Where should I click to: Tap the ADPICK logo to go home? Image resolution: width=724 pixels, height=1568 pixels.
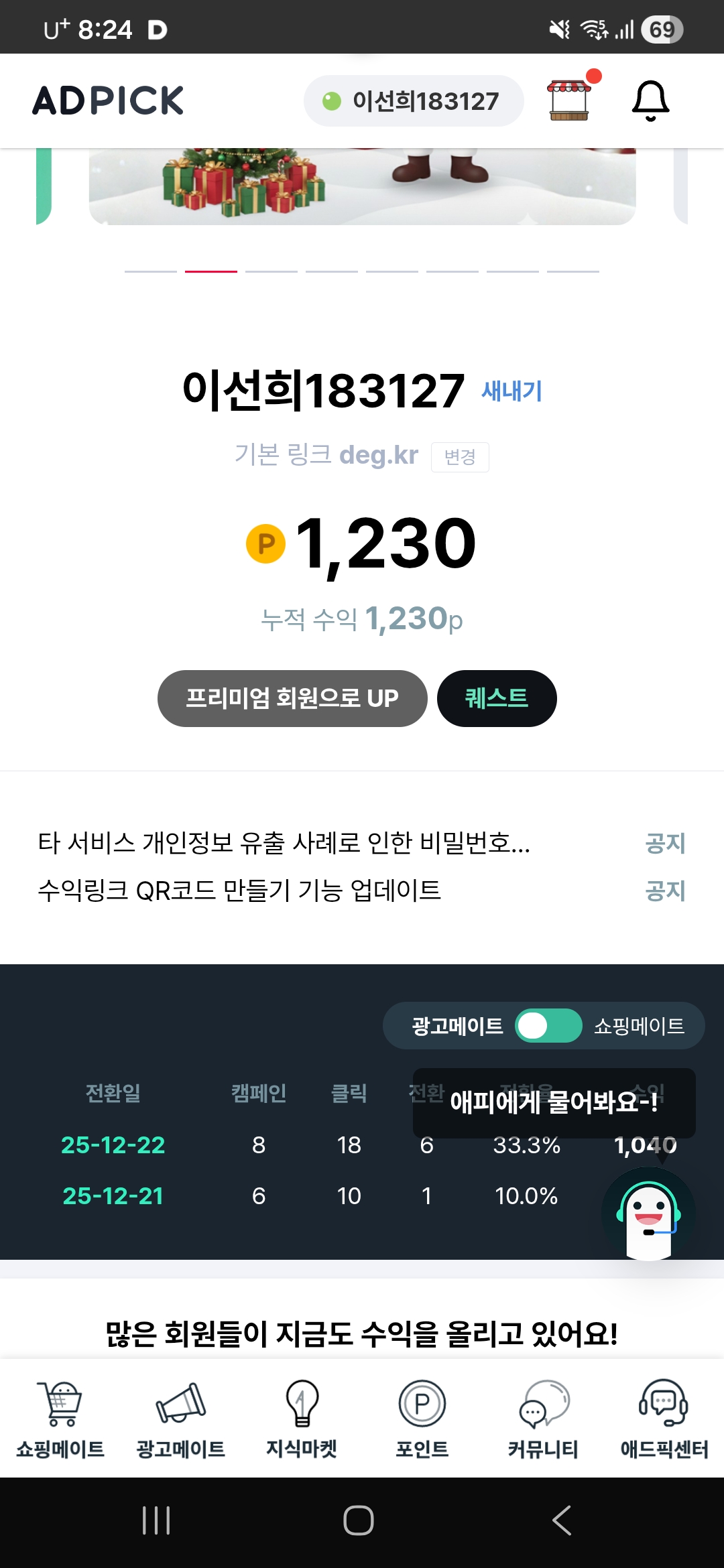108,101
